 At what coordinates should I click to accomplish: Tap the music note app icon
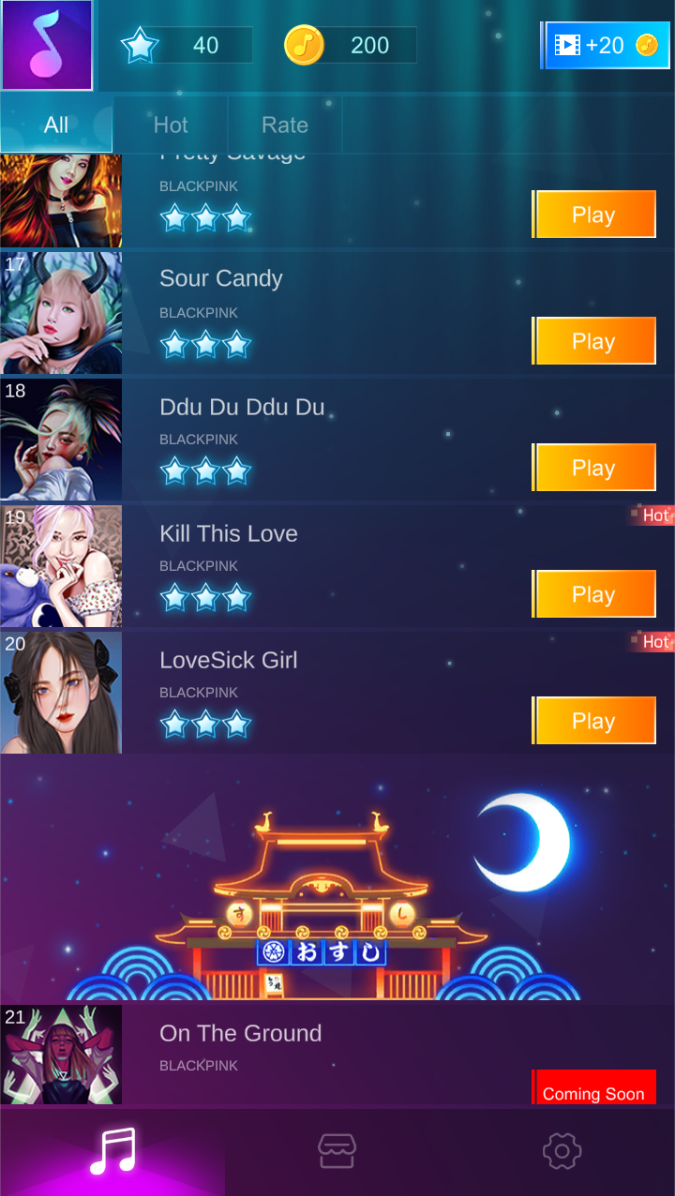(47, 45)
